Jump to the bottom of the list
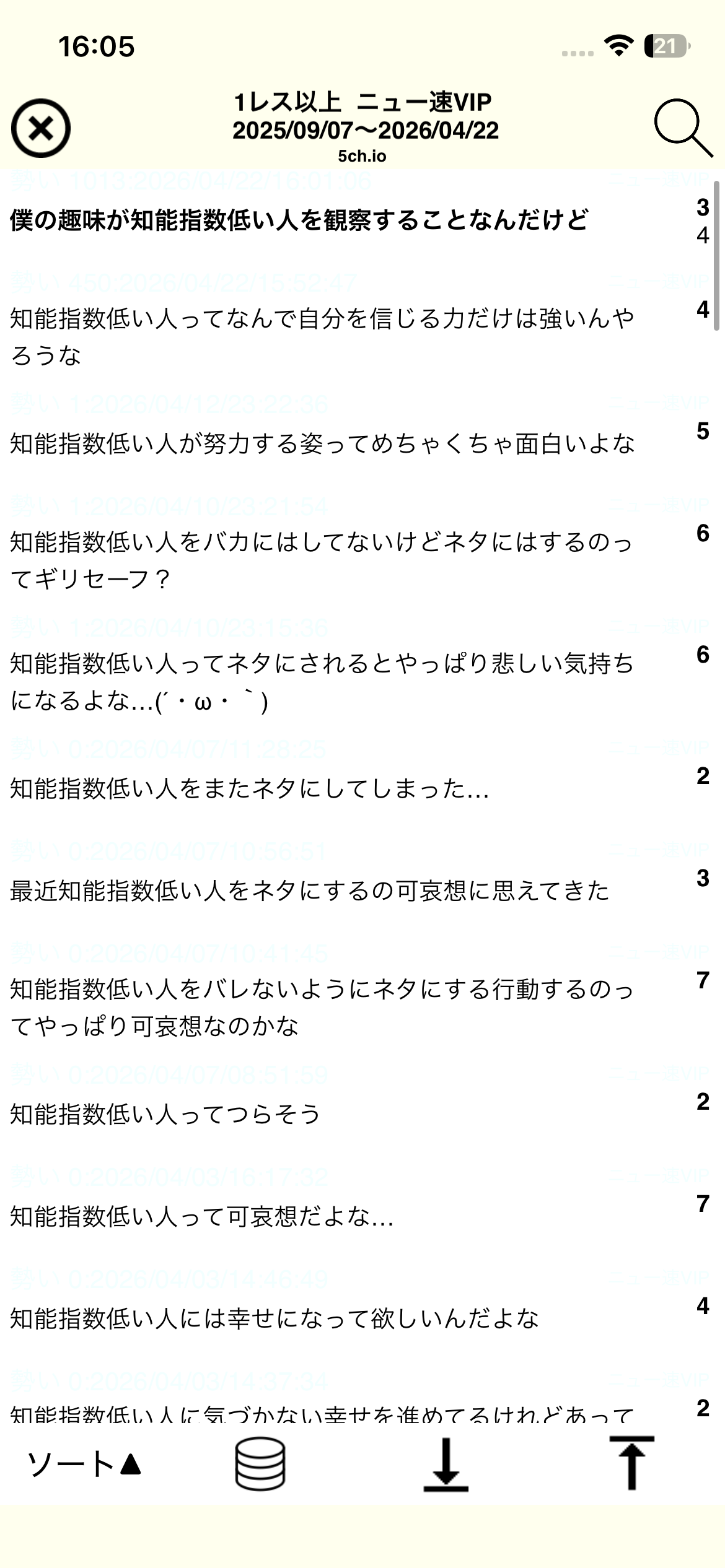Screen dimensions: 725x1568 446,1464
